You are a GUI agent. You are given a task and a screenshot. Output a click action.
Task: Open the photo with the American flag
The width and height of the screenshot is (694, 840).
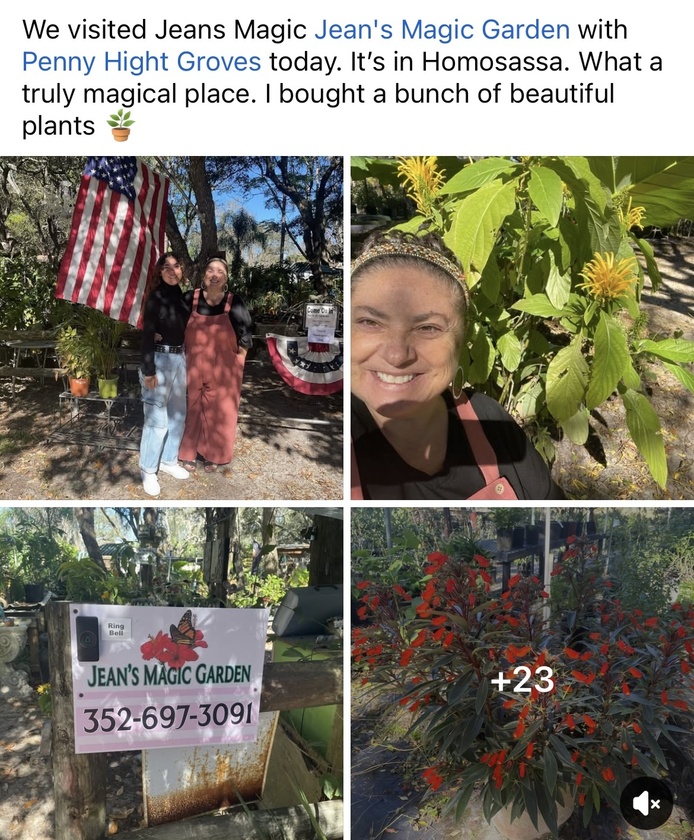(171, 327)
